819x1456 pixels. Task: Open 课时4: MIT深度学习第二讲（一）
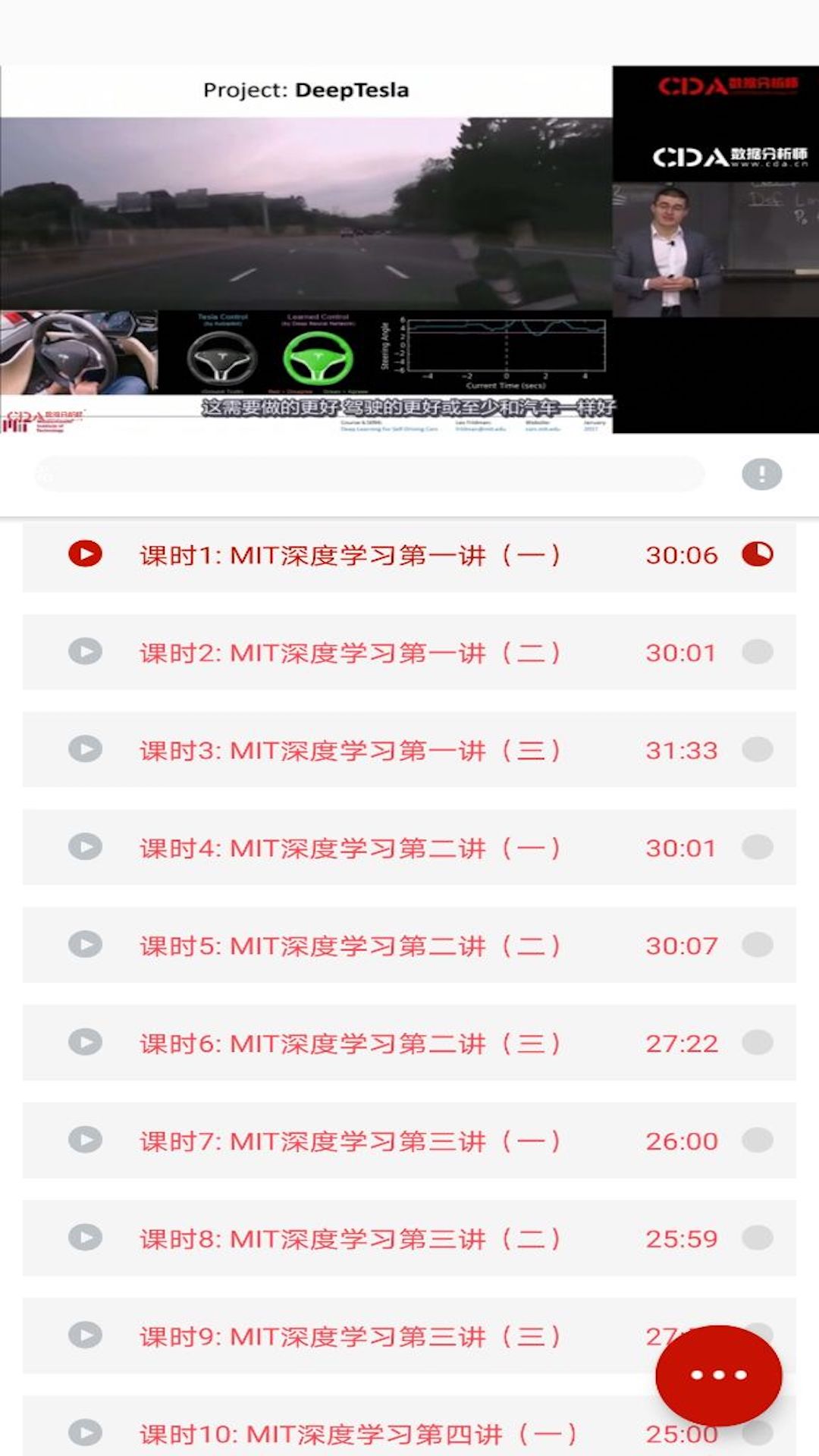pos(350,848)
